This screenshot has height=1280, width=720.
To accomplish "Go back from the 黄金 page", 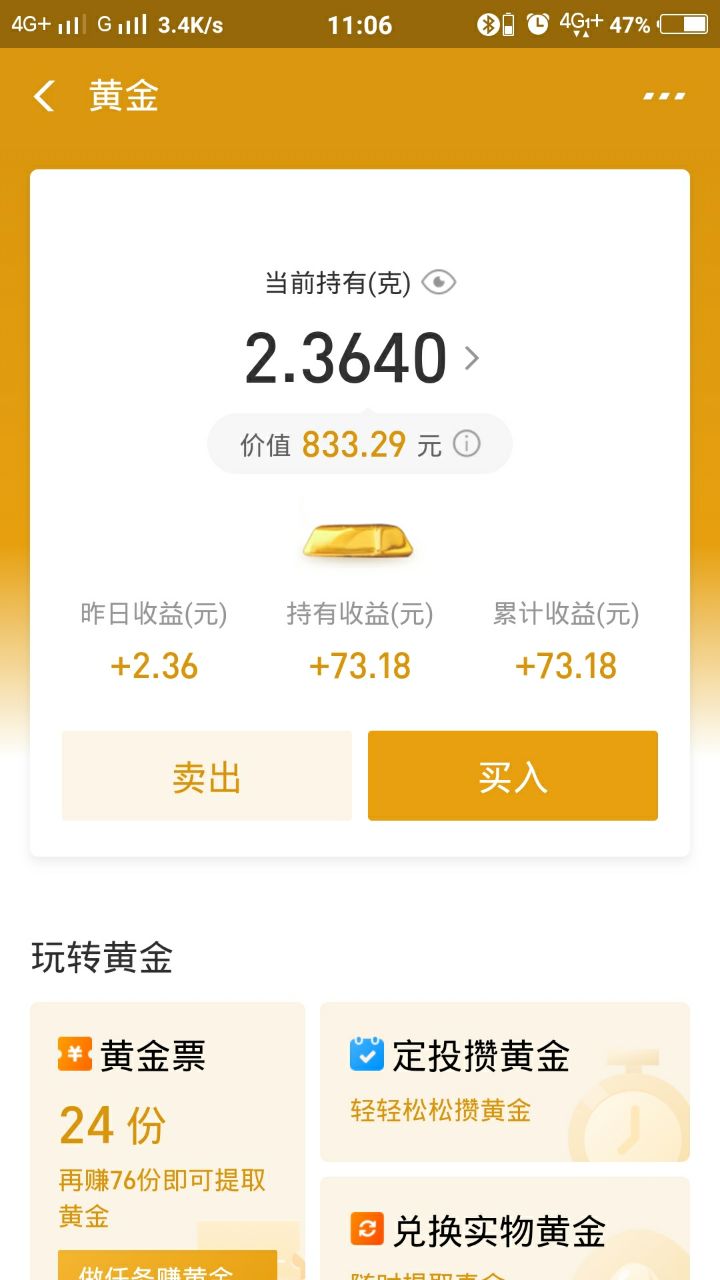I will (x=44, y=96).
